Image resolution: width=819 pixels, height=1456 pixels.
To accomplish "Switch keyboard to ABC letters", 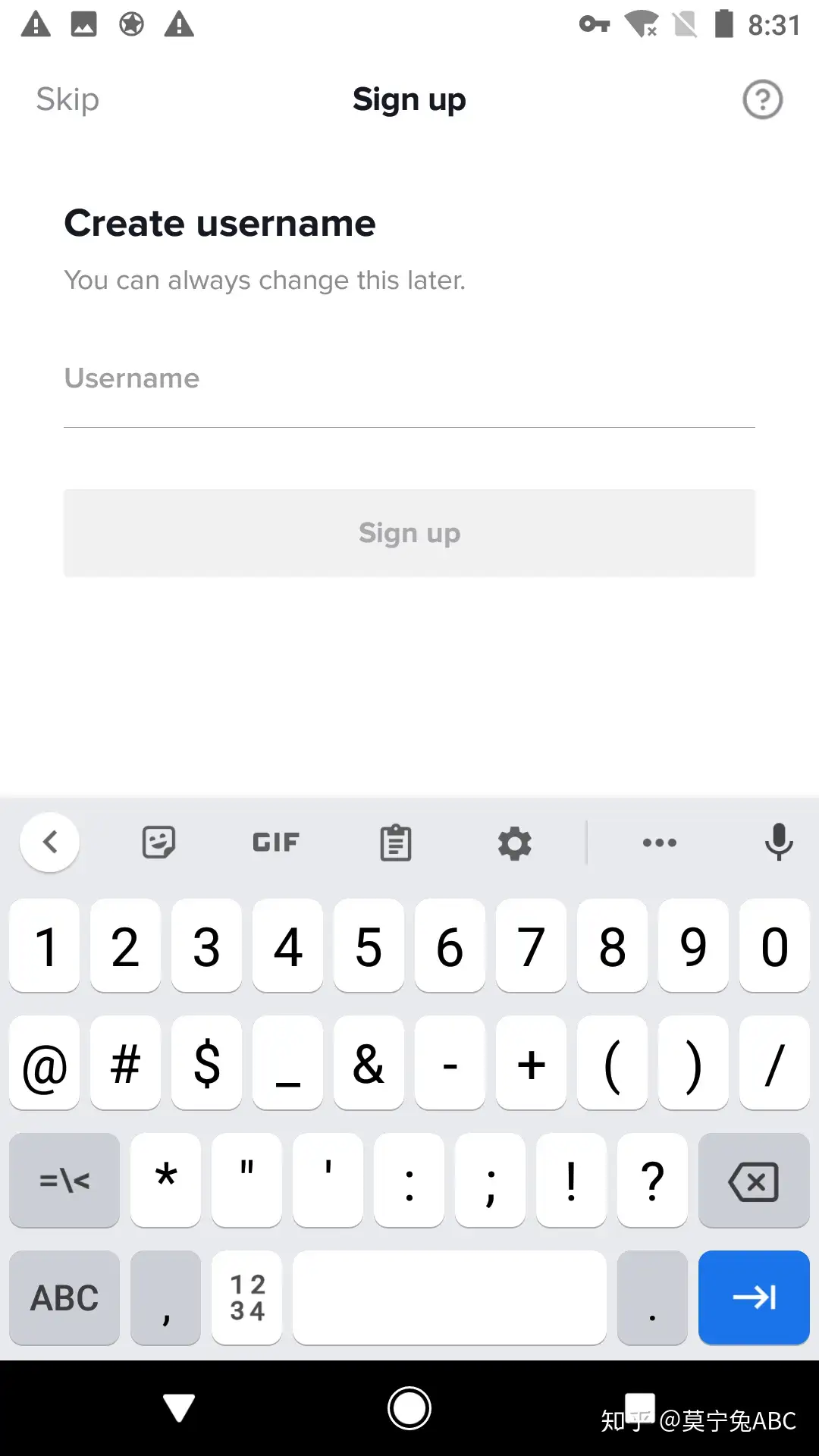I will pos(64,1298).
